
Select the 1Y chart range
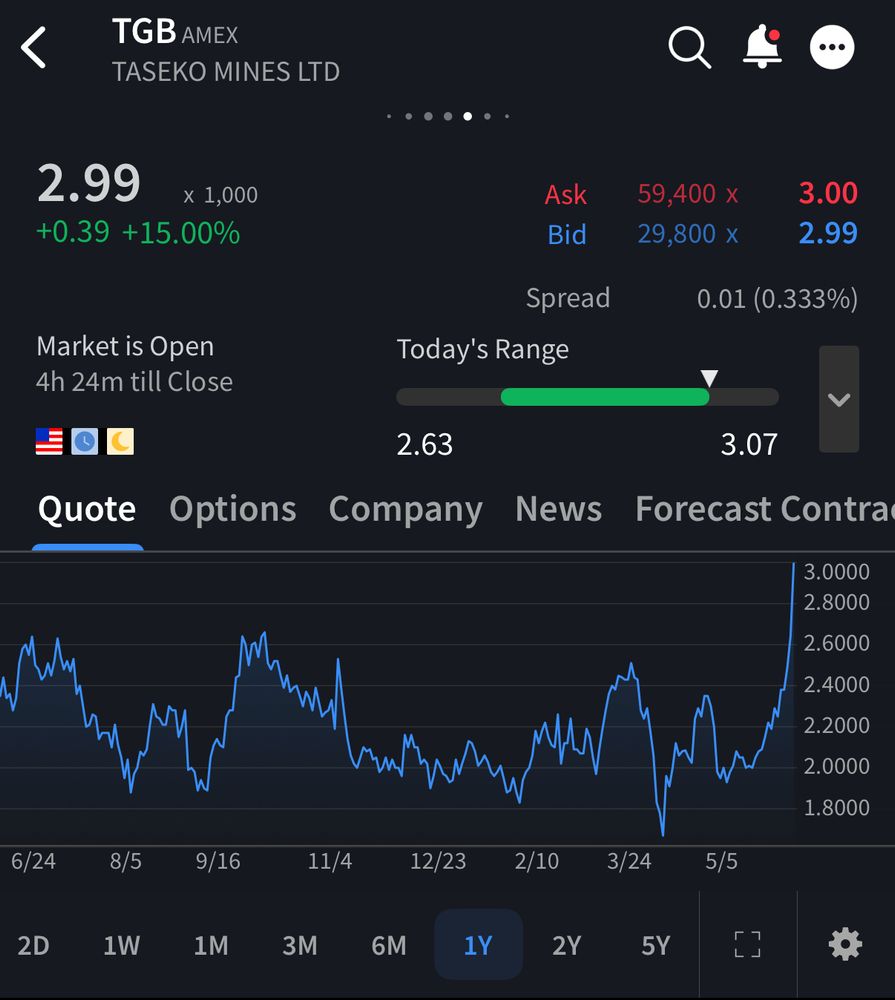click(478, 945)
